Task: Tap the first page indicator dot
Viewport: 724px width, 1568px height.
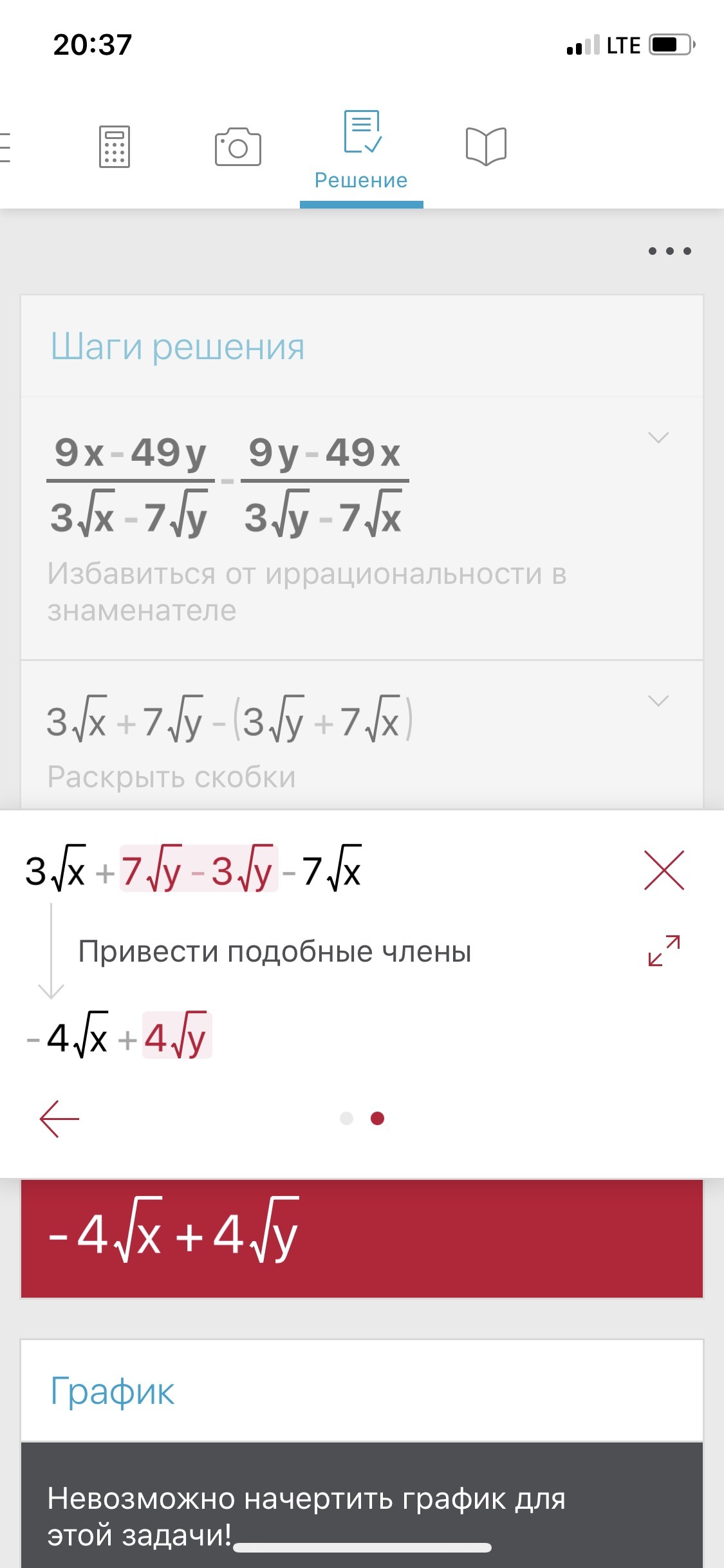Action: [x=346, y=1119]
